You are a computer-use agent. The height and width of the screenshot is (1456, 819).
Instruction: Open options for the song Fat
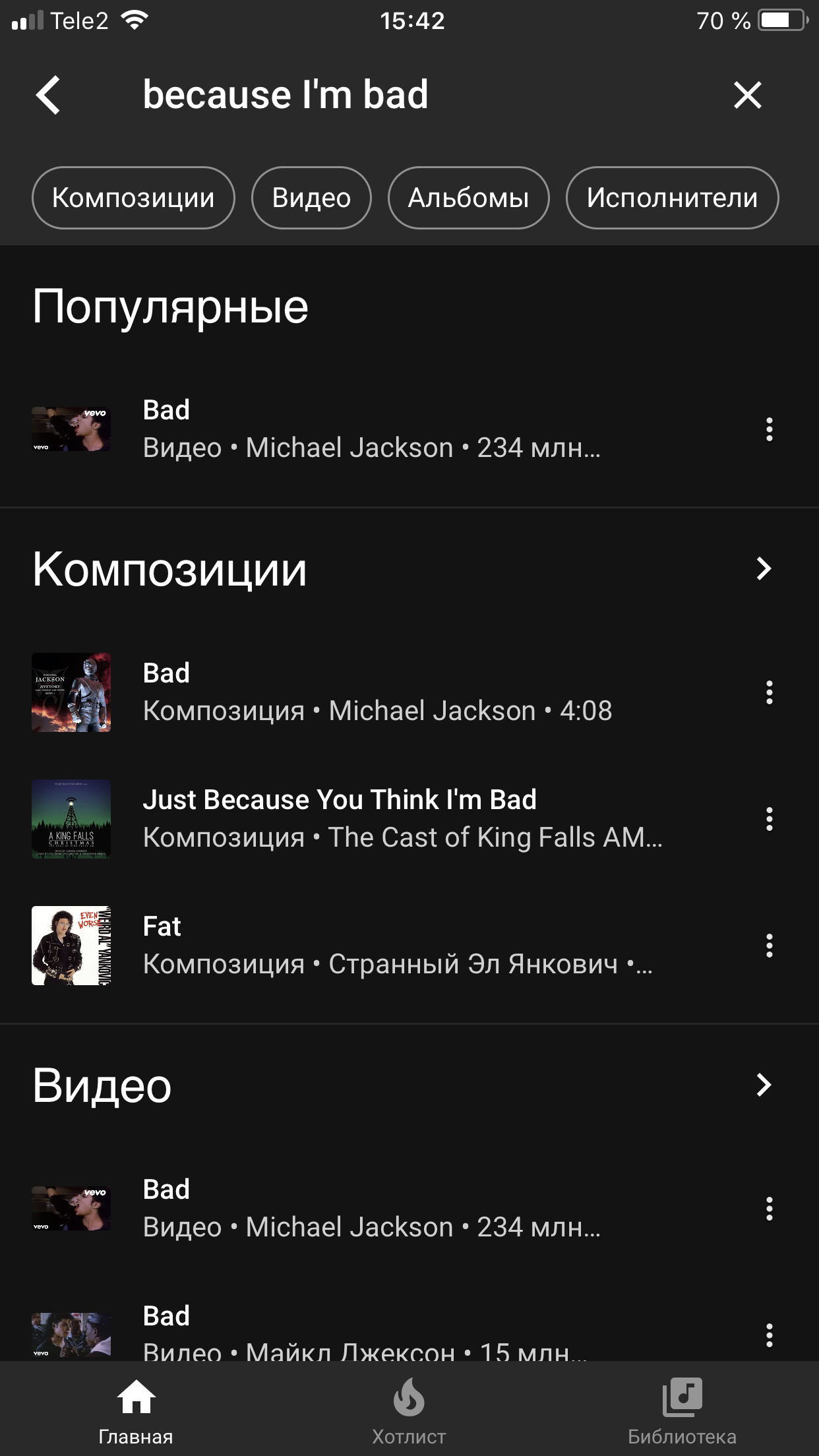pyautogui.click(x=769, y=946)
